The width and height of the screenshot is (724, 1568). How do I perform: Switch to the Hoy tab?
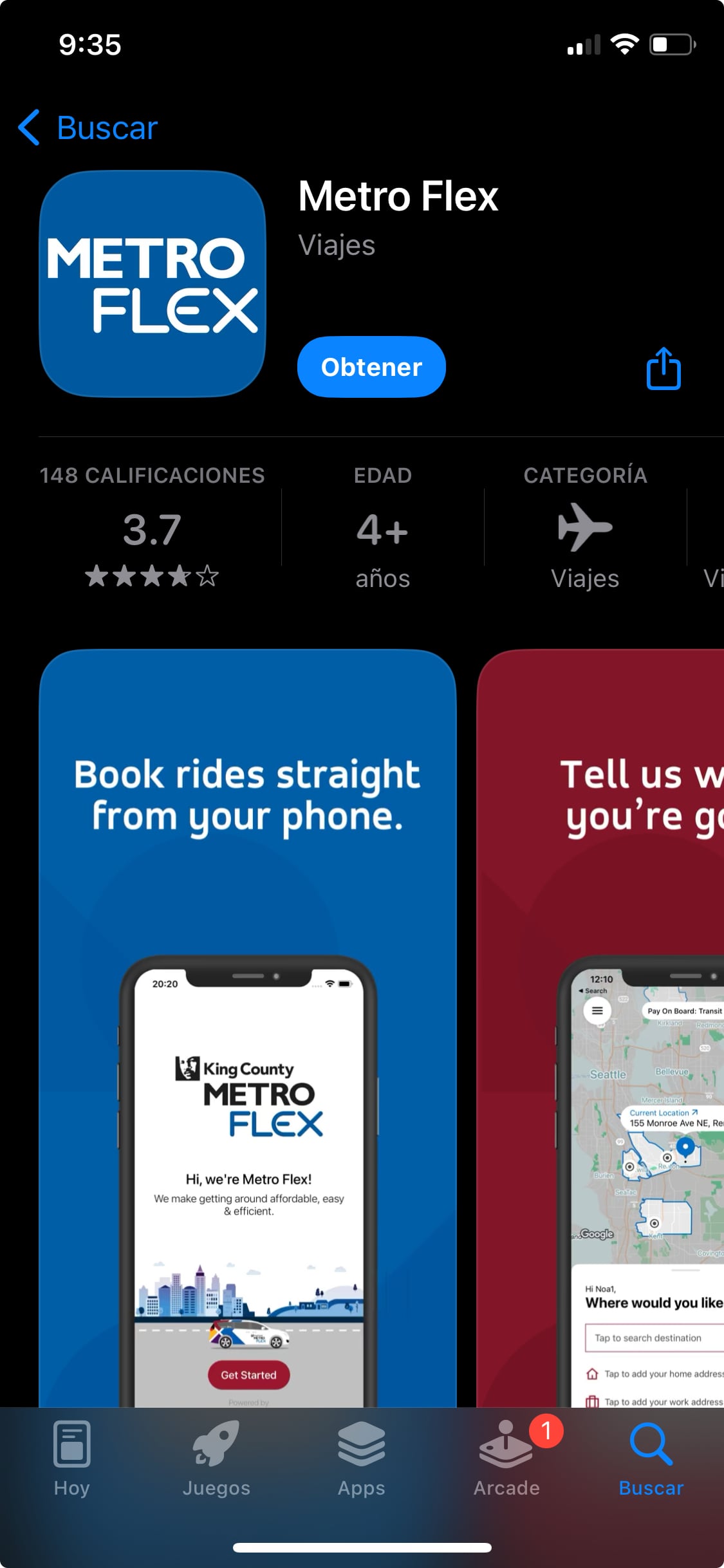[72, 1460]
